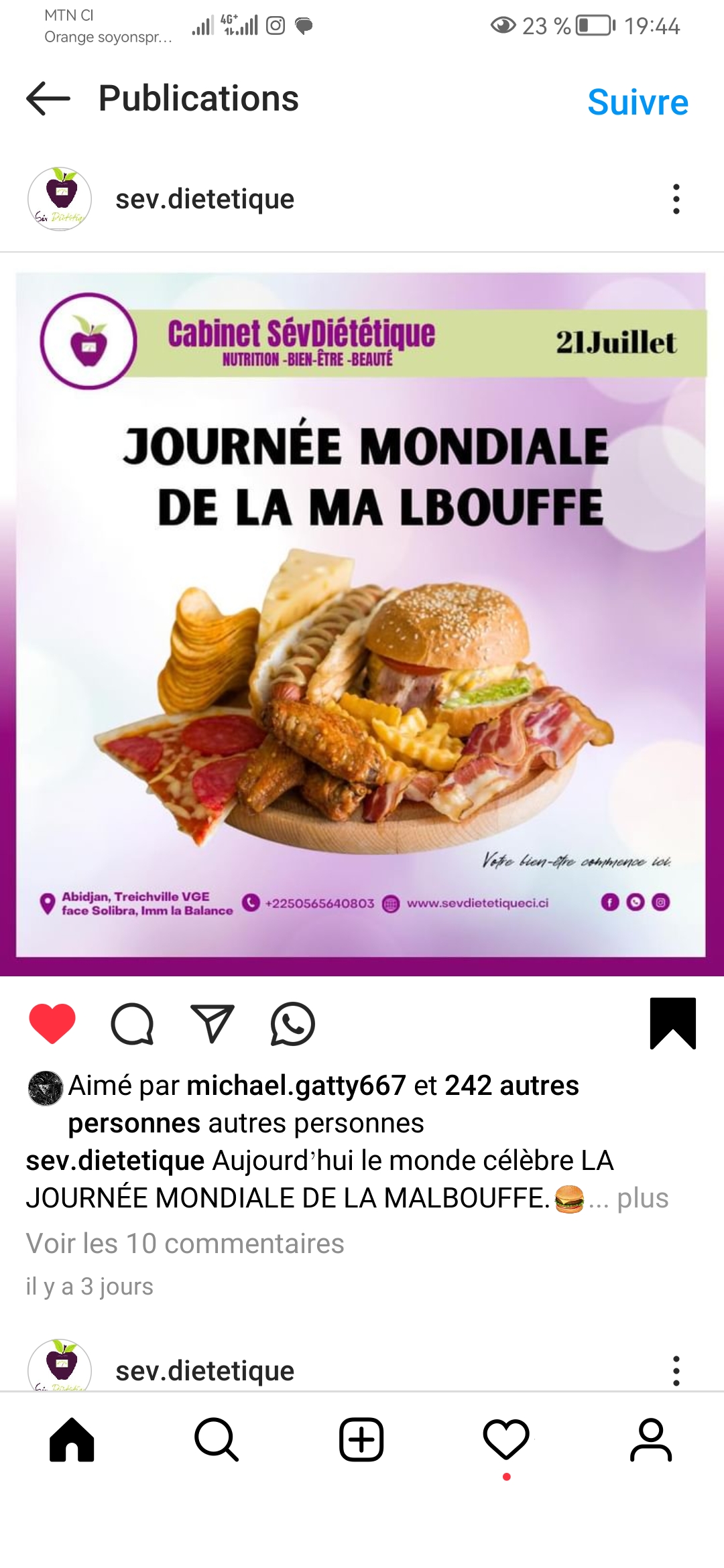
Task: Remove the post from saved bookmarks
Action: [x=672, y=1023]
